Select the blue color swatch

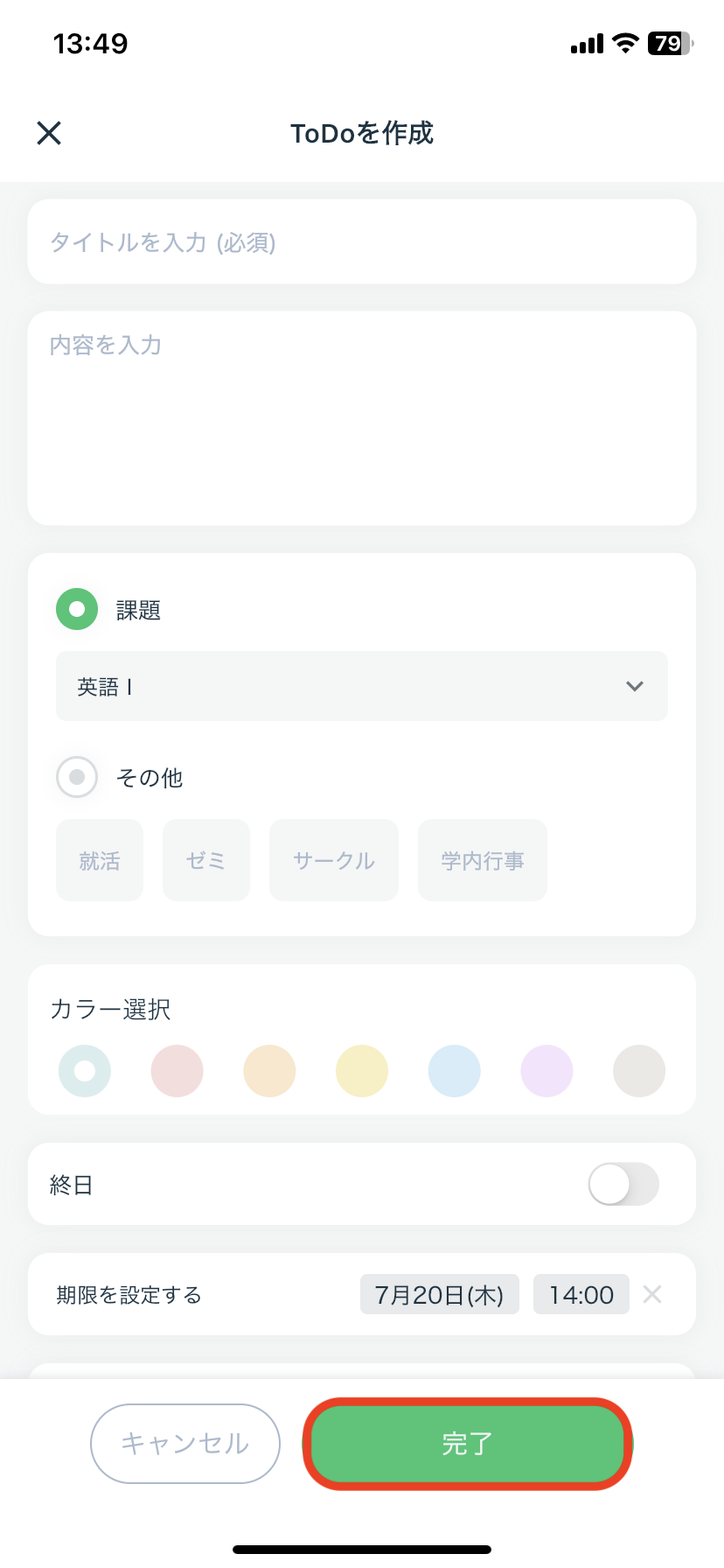click(x=454, y=1070)
